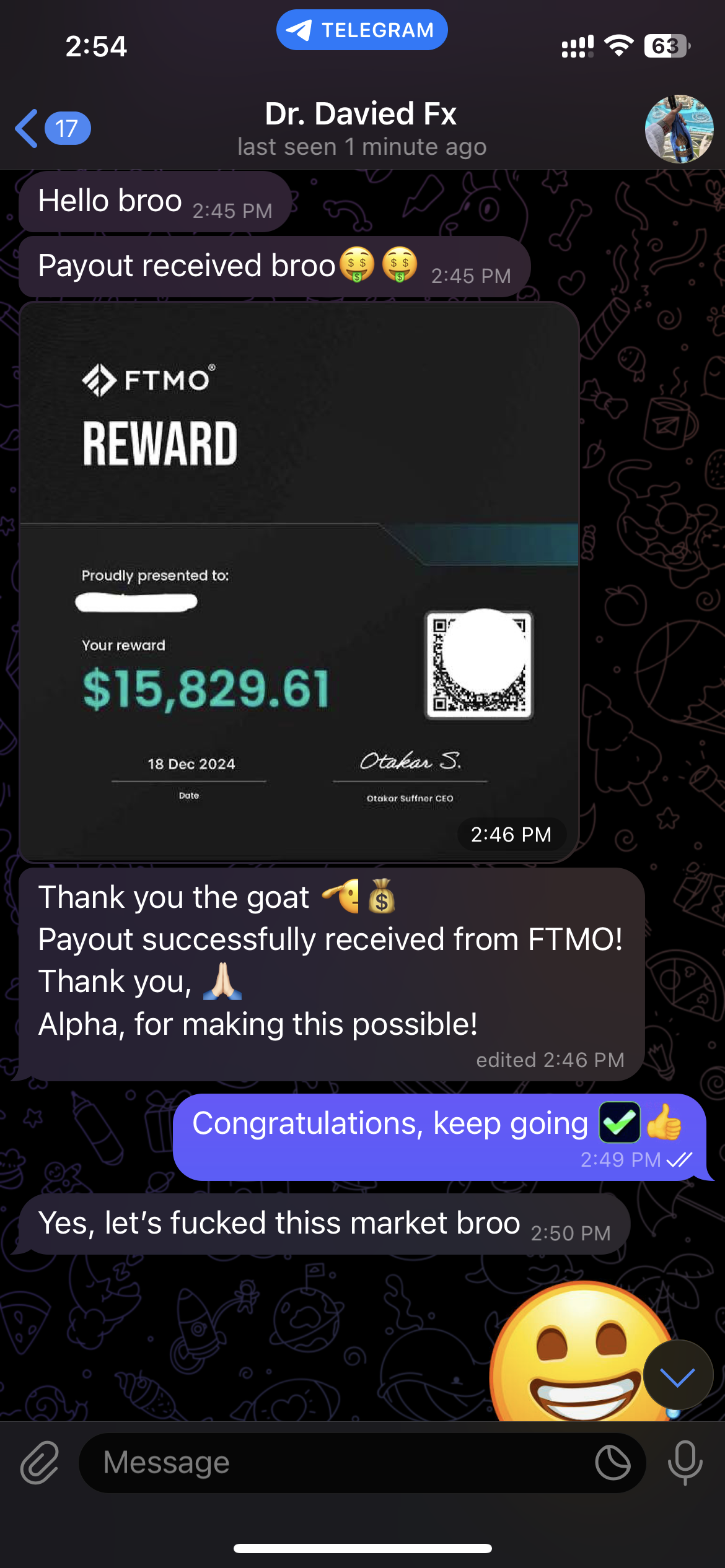Open the FTMO reward image

(299, 582)
